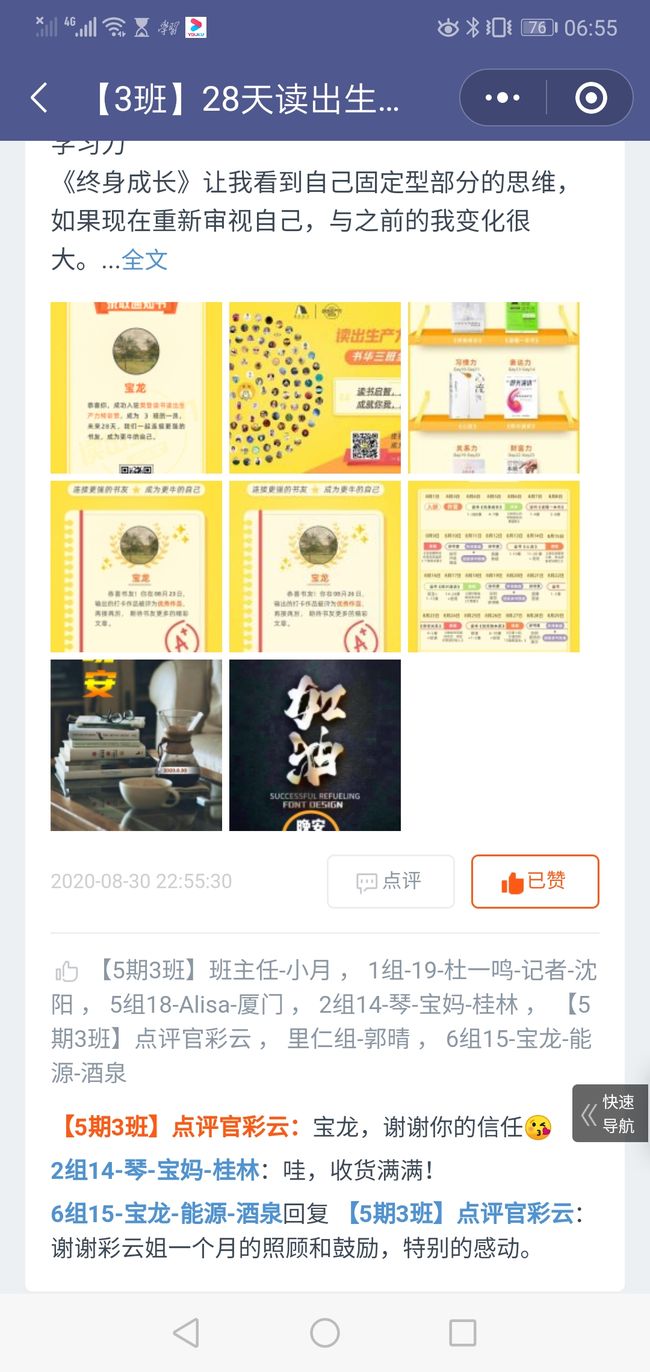The image size is (650, 1372).
Task: Toggle the 已赞 like button
Action: 535,881
